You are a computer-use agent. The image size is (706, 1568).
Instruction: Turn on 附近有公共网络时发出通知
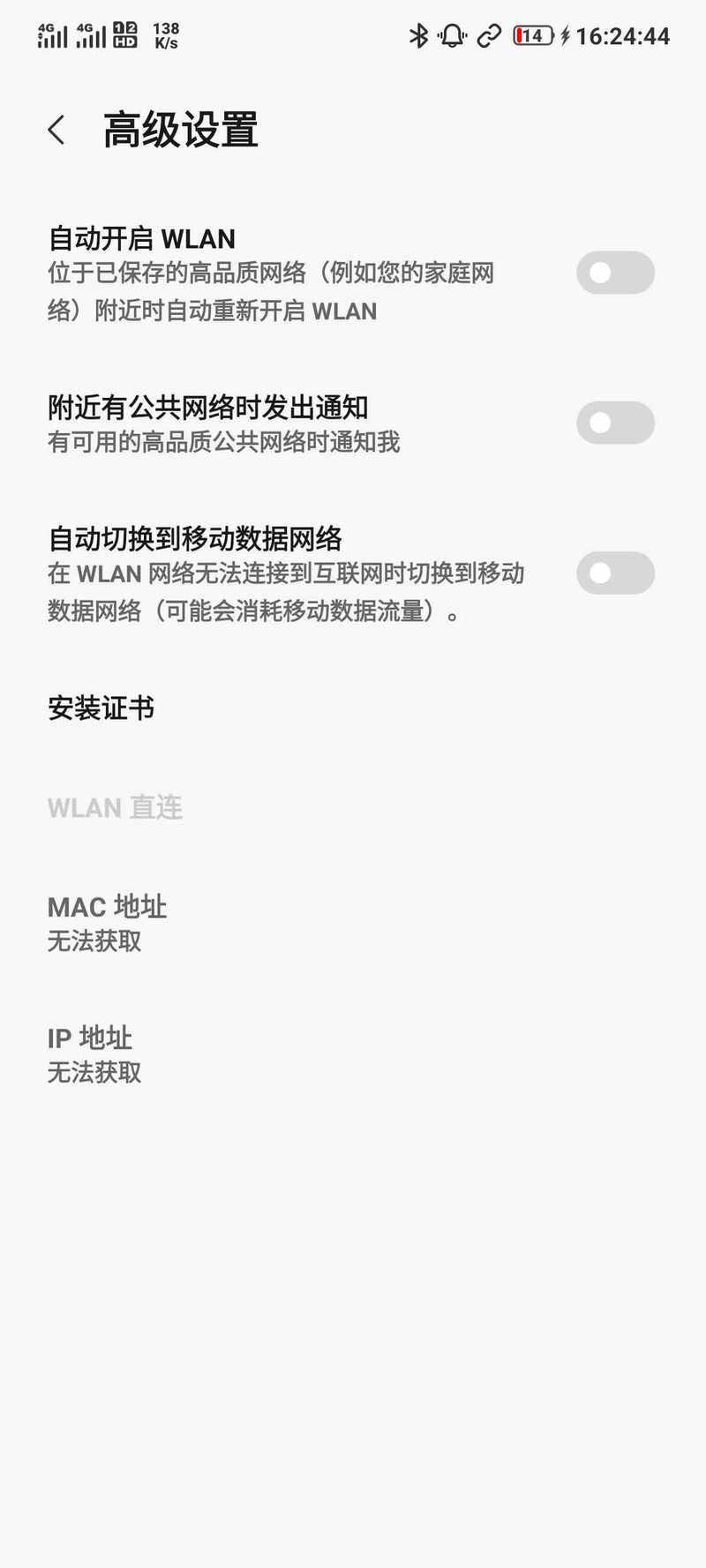[615, 423]
